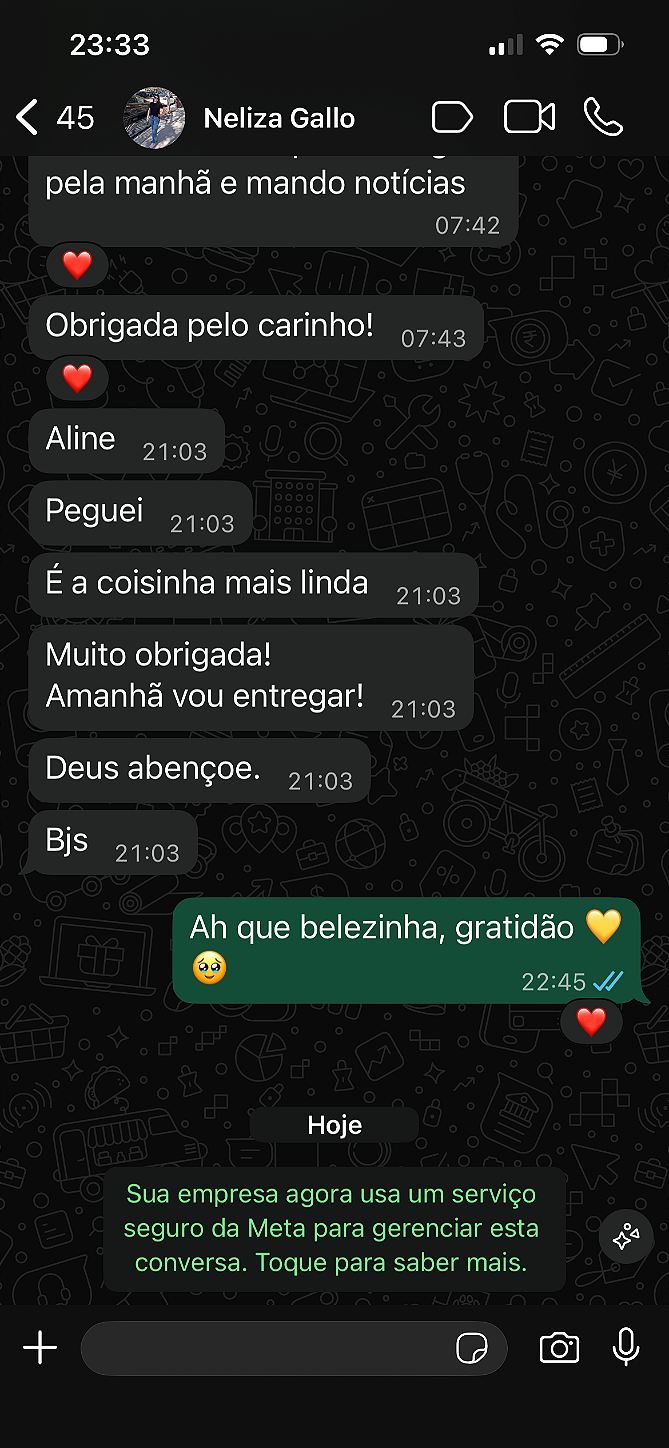The image size is (669, 1448).
Task: View heart reaction on 'Ah que belezinha' message
Action: [591, 1021]
